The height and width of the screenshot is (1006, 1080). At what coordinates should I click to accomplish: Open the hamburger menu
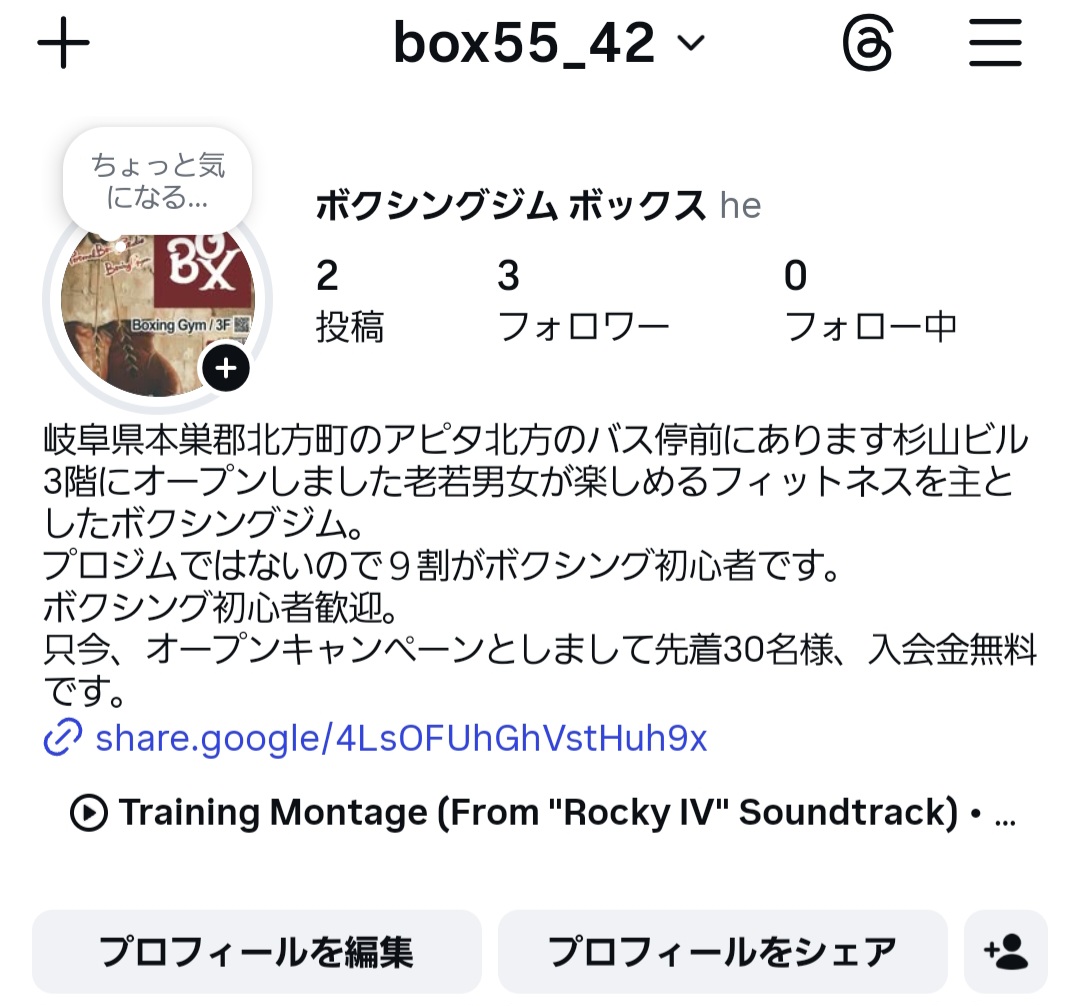(x=995, y=43)
